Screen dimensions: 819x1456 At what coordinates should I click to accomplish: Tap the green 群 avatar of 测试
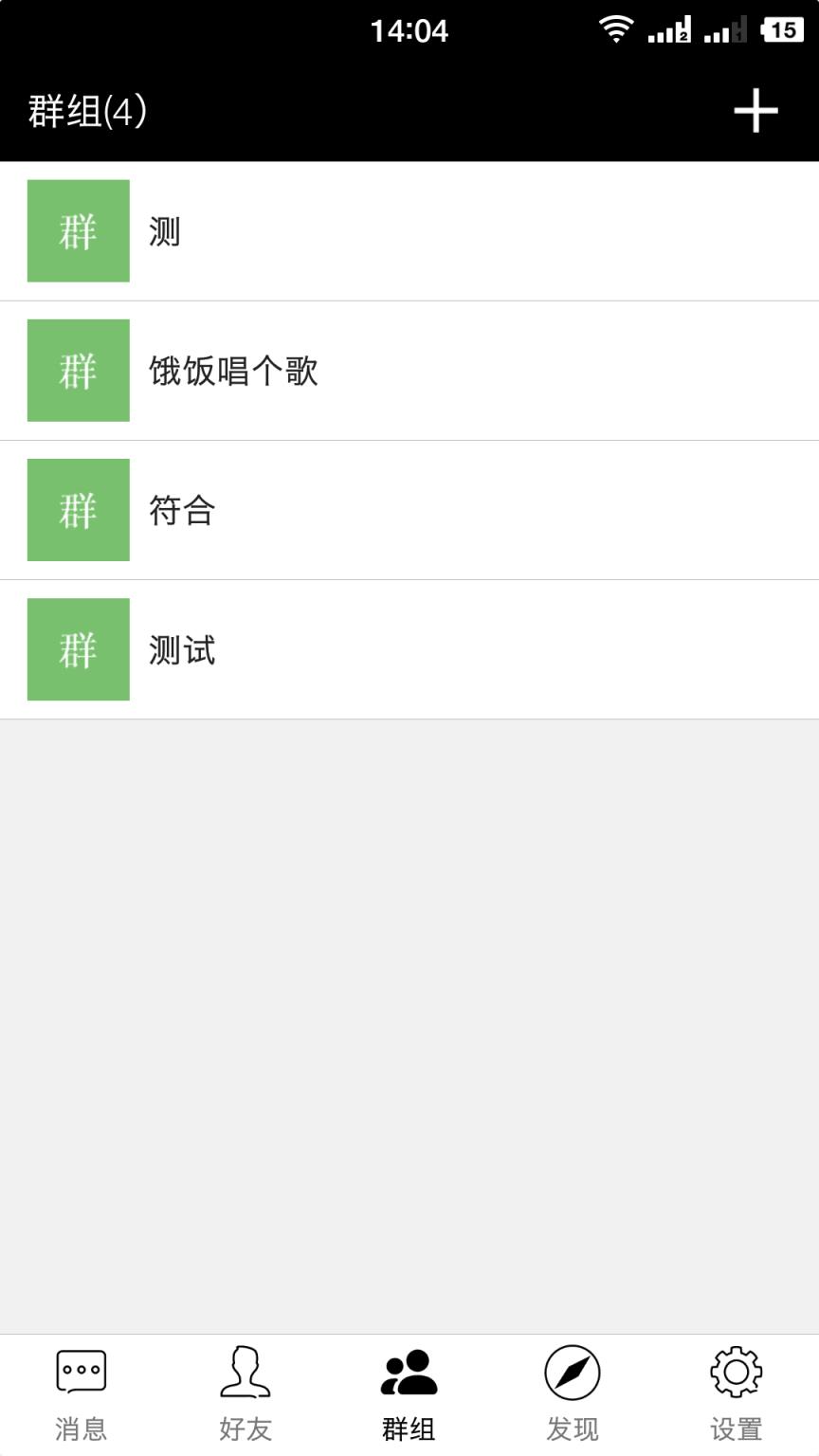79,650
